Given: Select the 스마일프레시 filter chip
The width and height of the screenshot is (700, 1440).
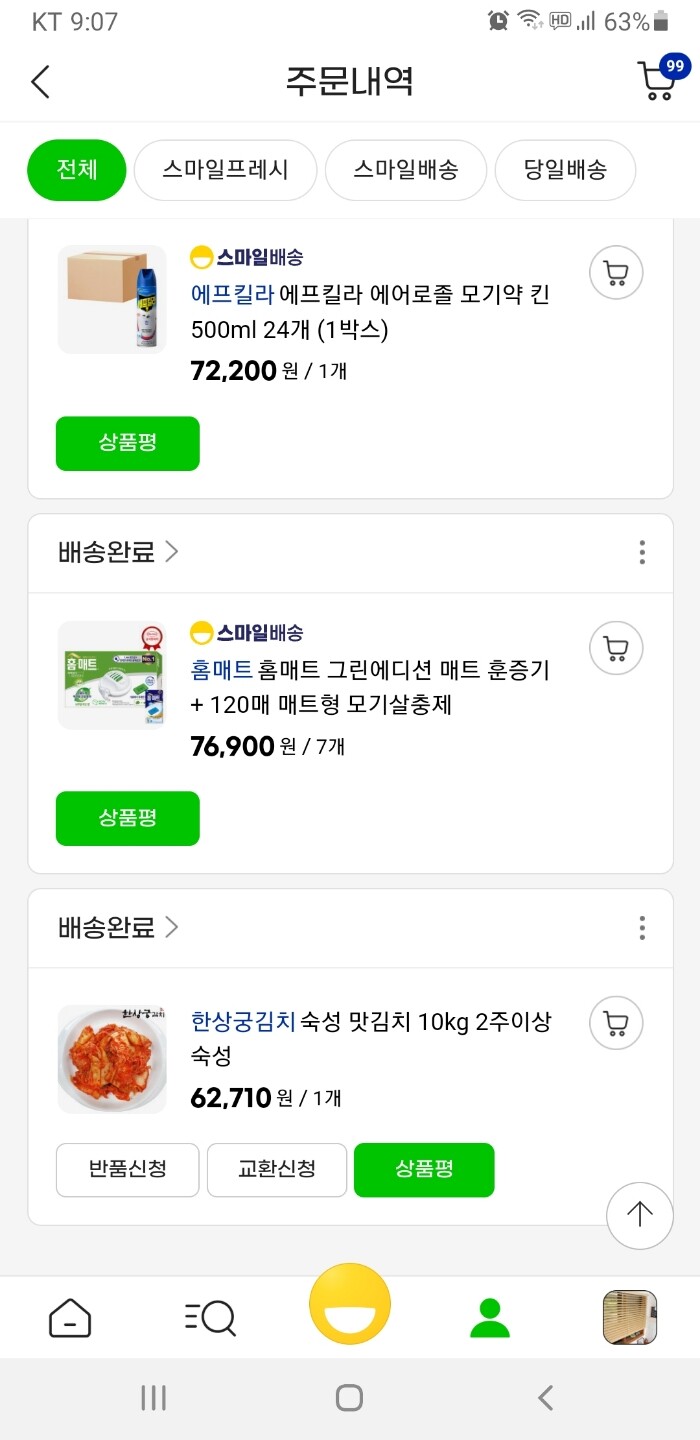Looking at the screenshot, I should coord(225,170).
